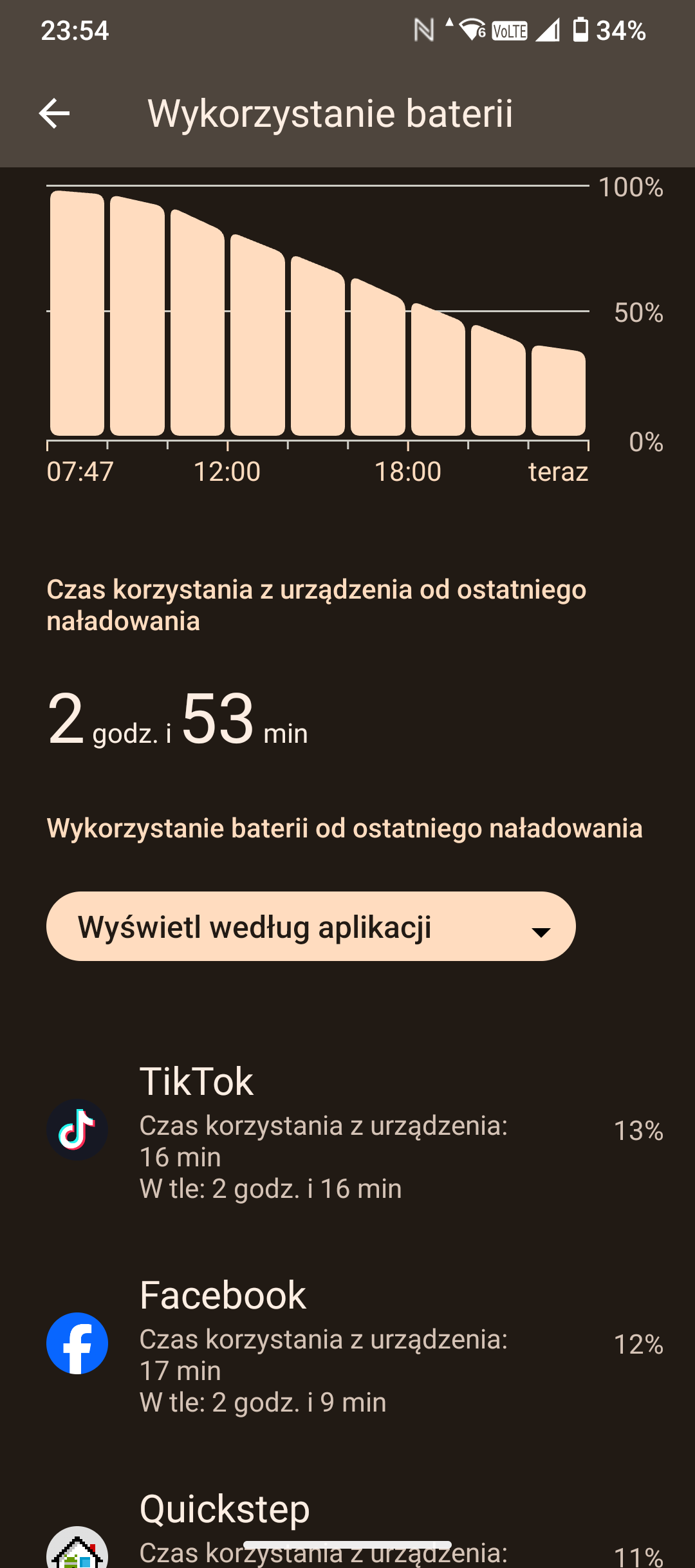The image size is (695, 1568).
Task: Open the 'Wyświetl według aplikacji' dropdown
Action: pos(311,926)
